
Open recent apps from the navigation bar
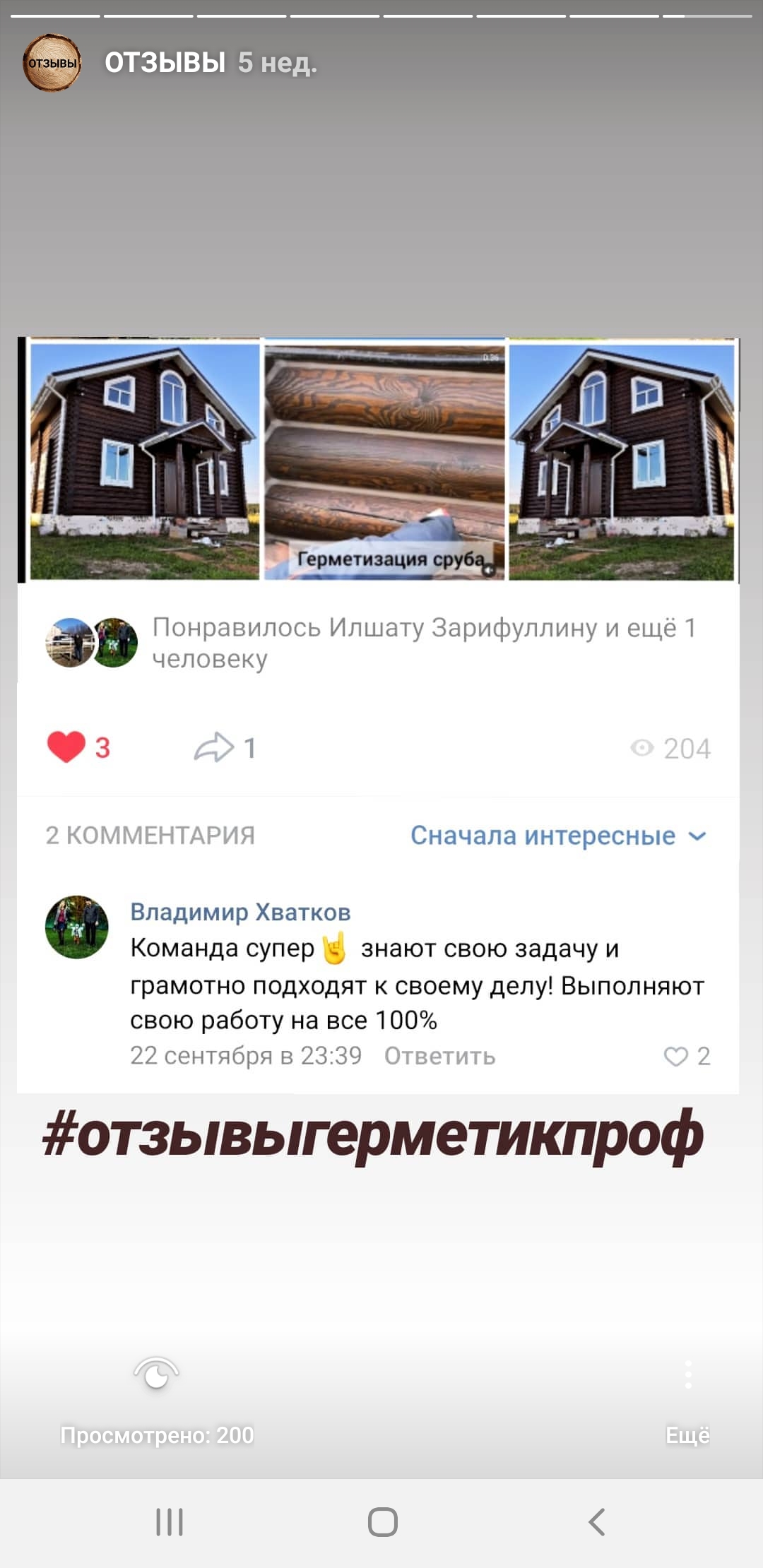[x=170, y=1521]
